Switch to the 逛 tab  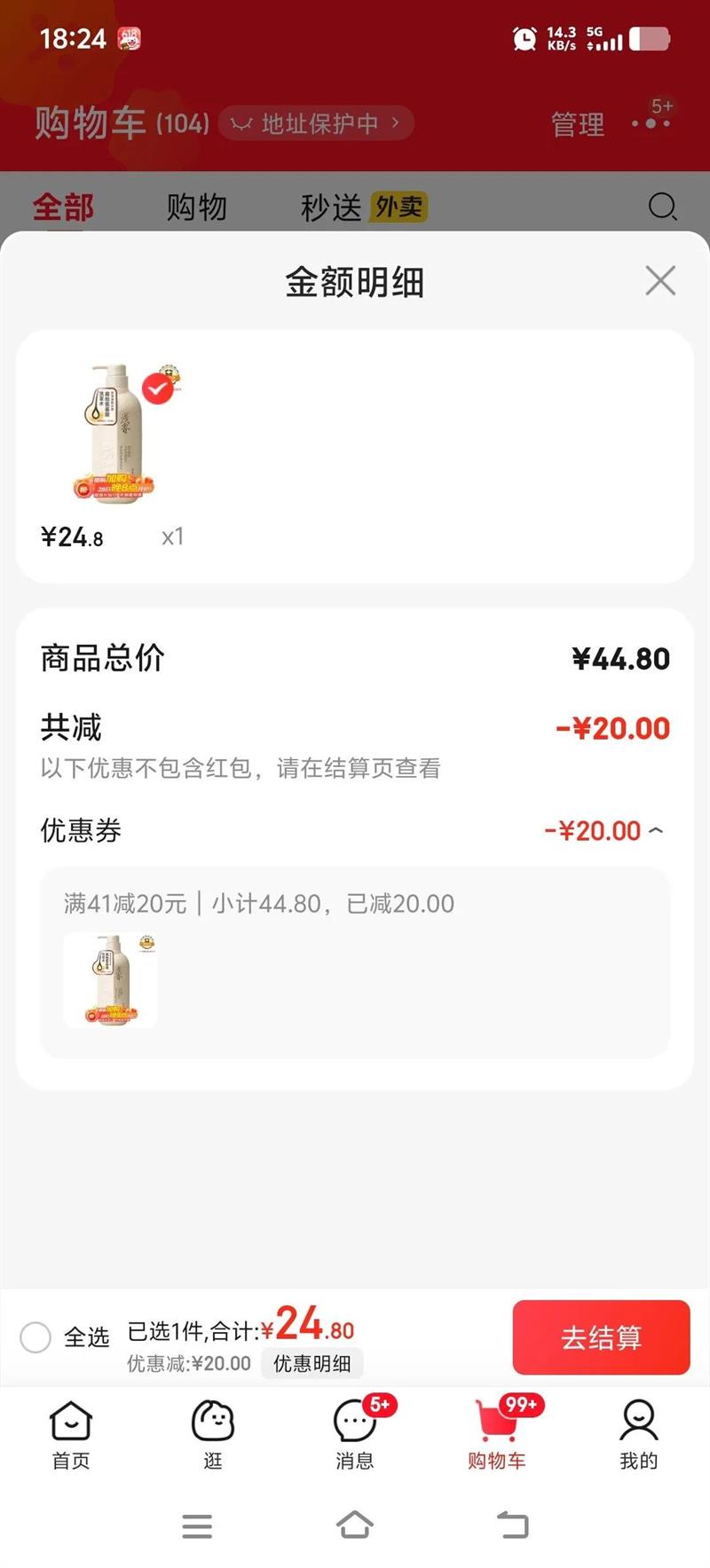click(x=213, y=1435)
